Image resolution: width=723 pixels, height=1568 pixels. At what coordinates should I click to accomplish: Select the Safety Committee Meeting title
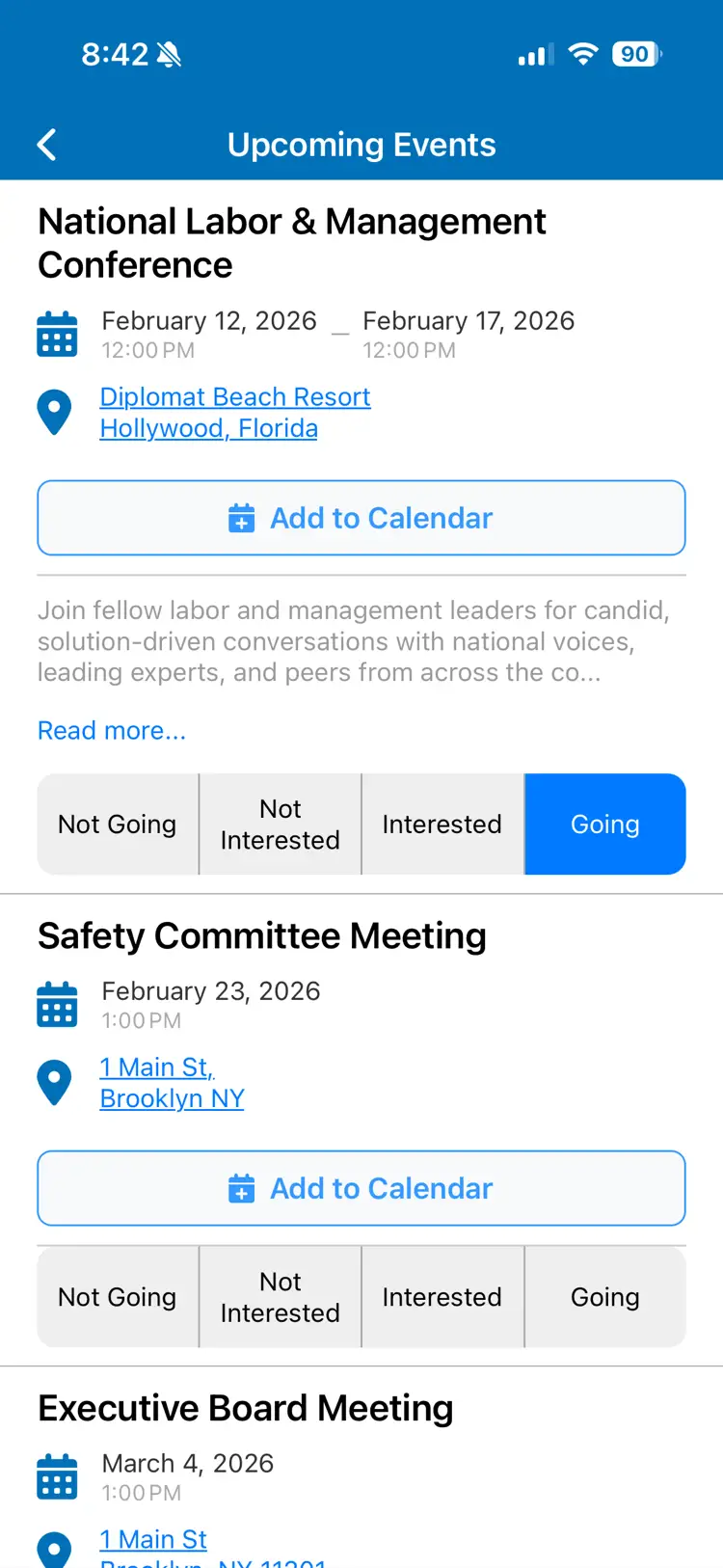[261, 935]
